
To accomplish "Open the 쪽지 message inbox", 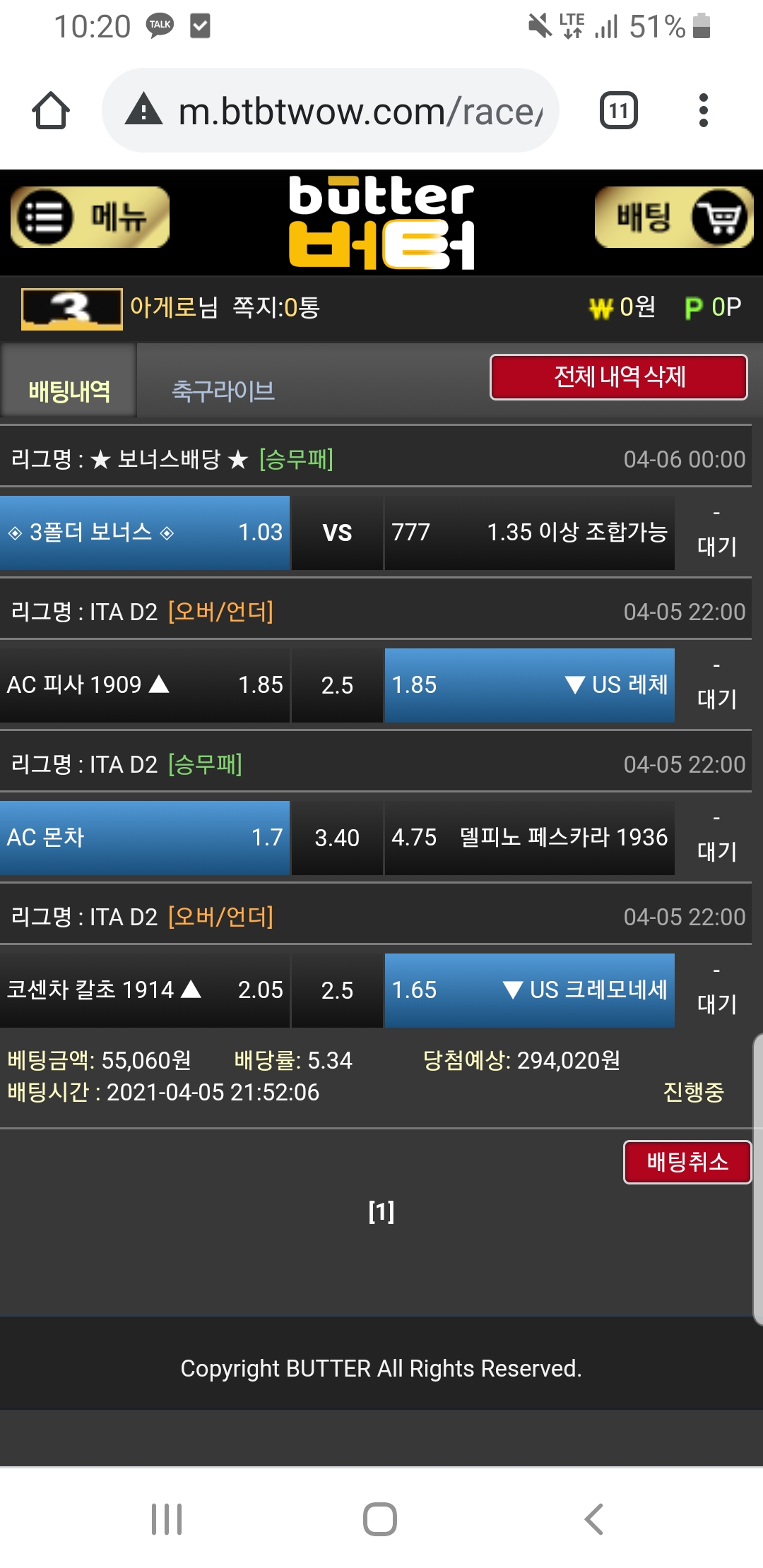I will tap(276, 307).
